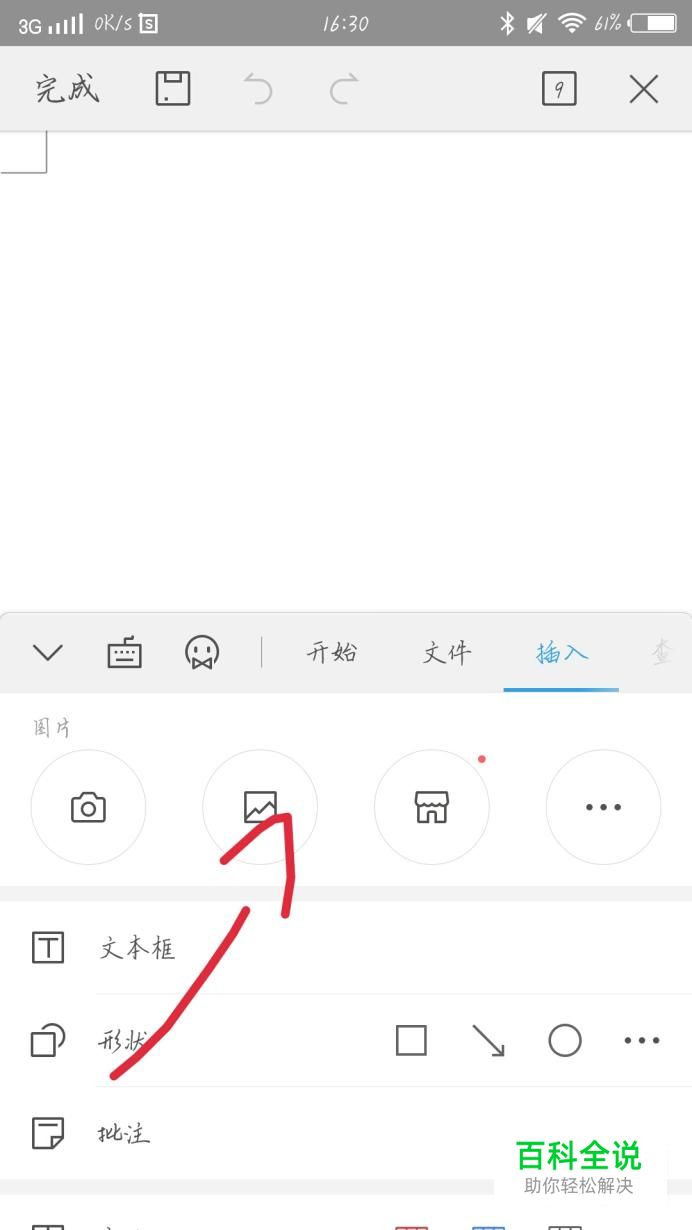Open the picture store icon

click(432, 807)
